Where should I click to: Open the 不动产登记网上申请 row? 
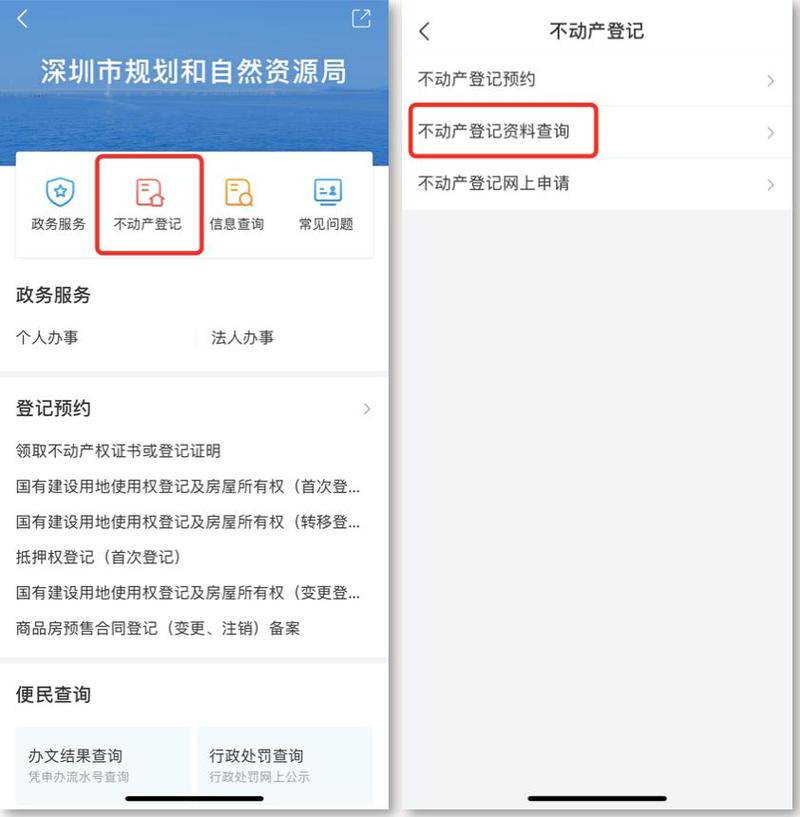(x=597, y=184)
